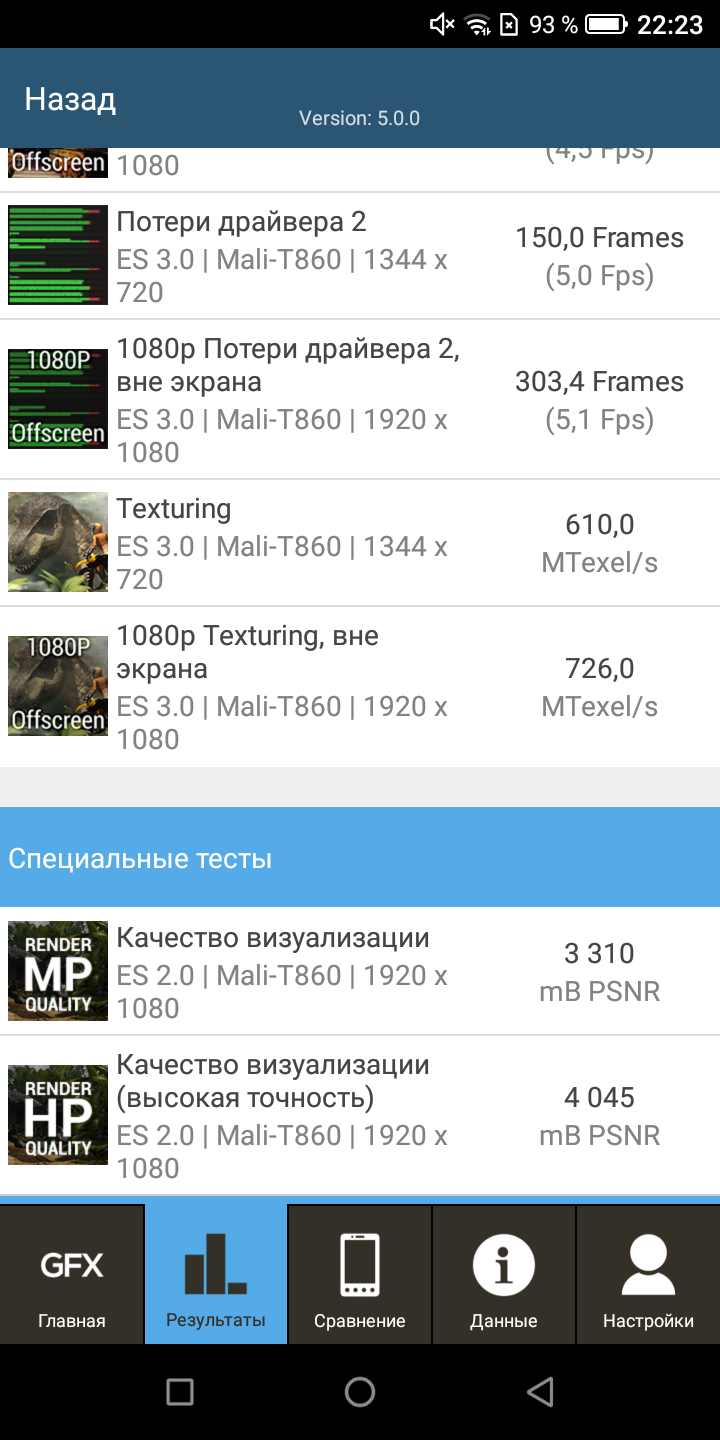Switch to the Результаты tab
The height and width of the screenshot is (1440, 720).
(216, 1275)
